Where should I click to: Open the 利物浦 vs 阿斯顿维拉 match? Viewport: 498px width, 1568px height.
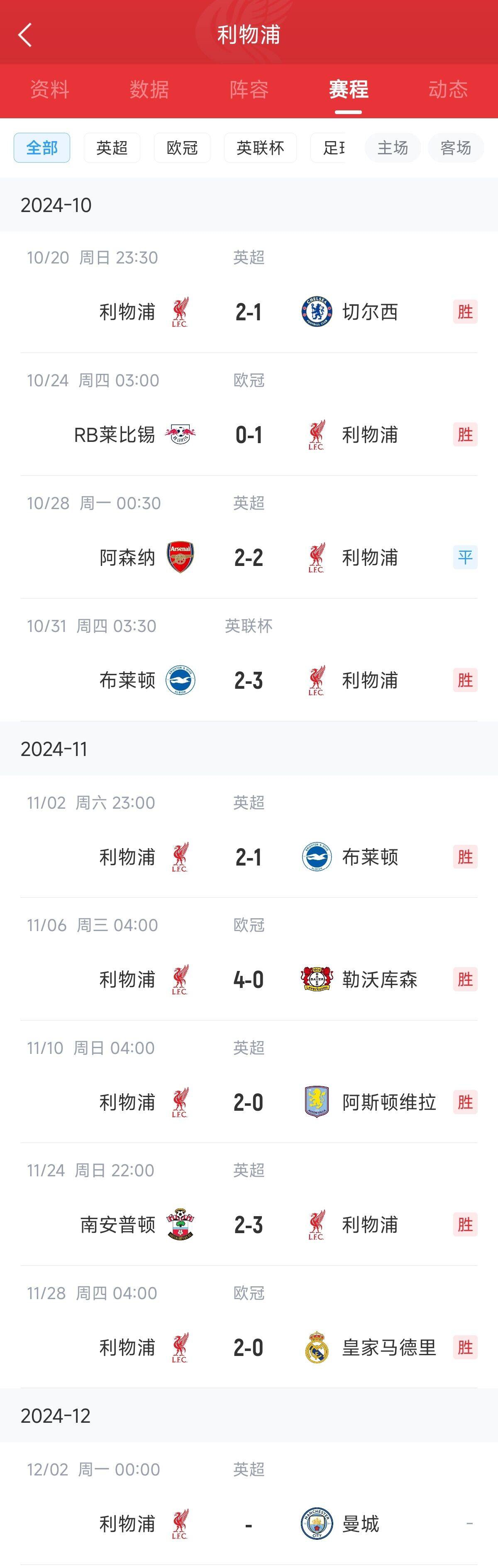point(249,1102)
